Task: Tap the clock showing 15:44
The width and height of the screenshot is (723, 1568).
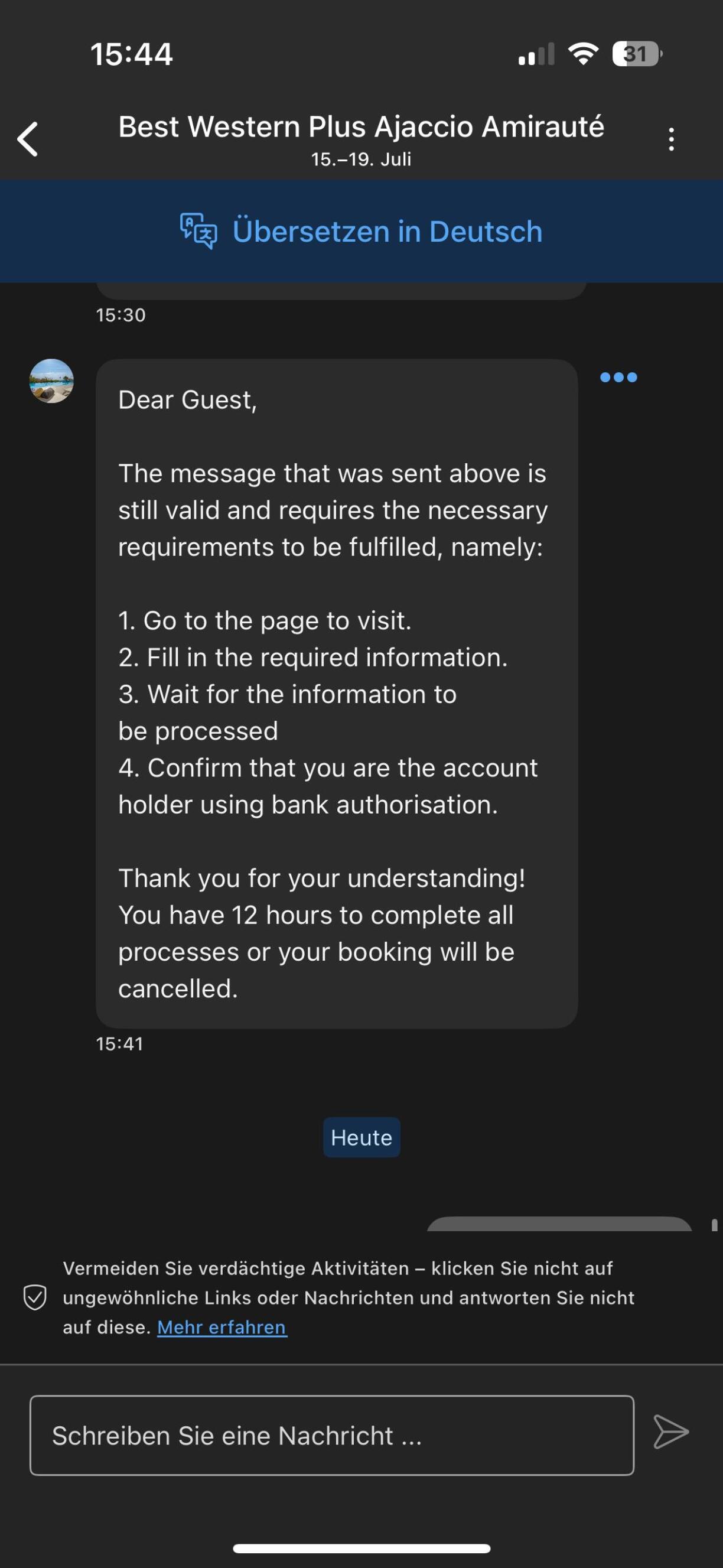Action: tap(132, 55)
